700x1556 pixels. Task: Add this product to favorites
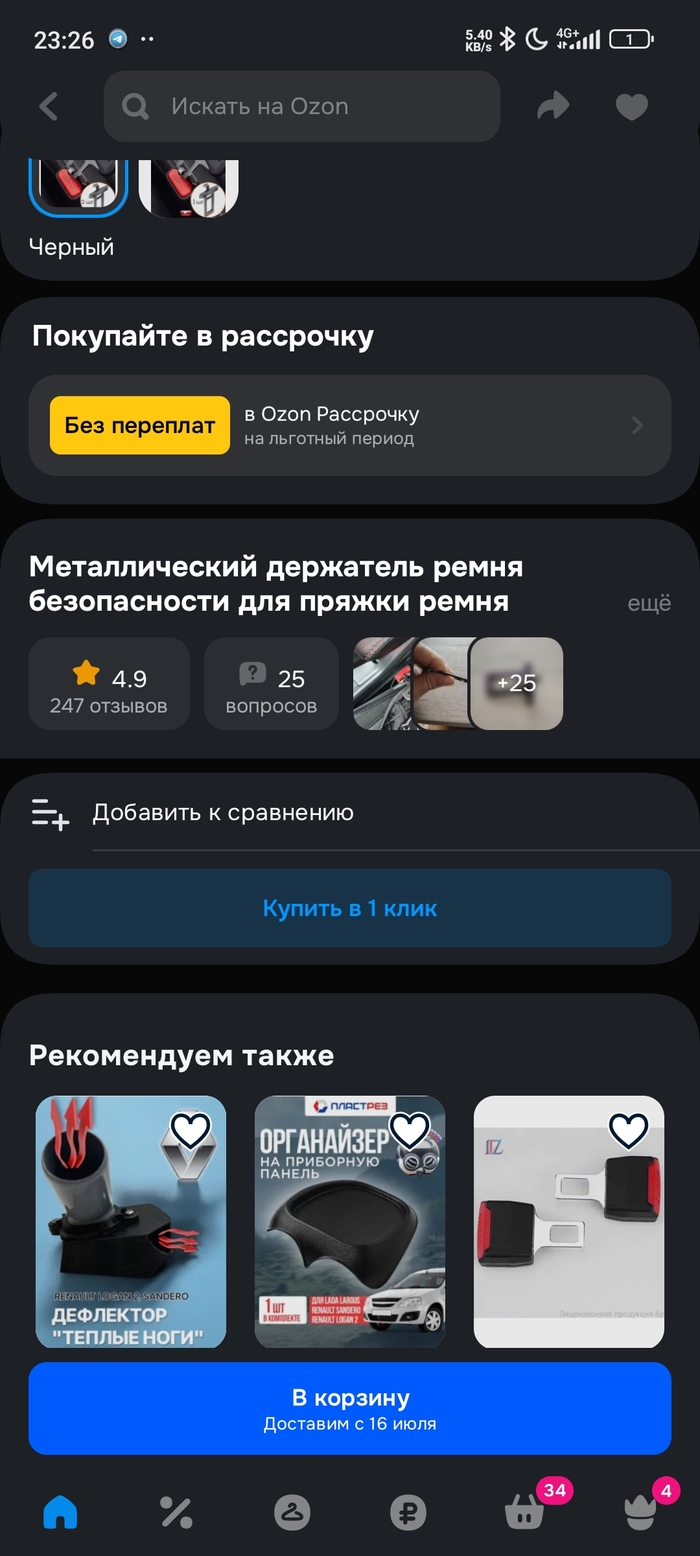coord(631,106)
